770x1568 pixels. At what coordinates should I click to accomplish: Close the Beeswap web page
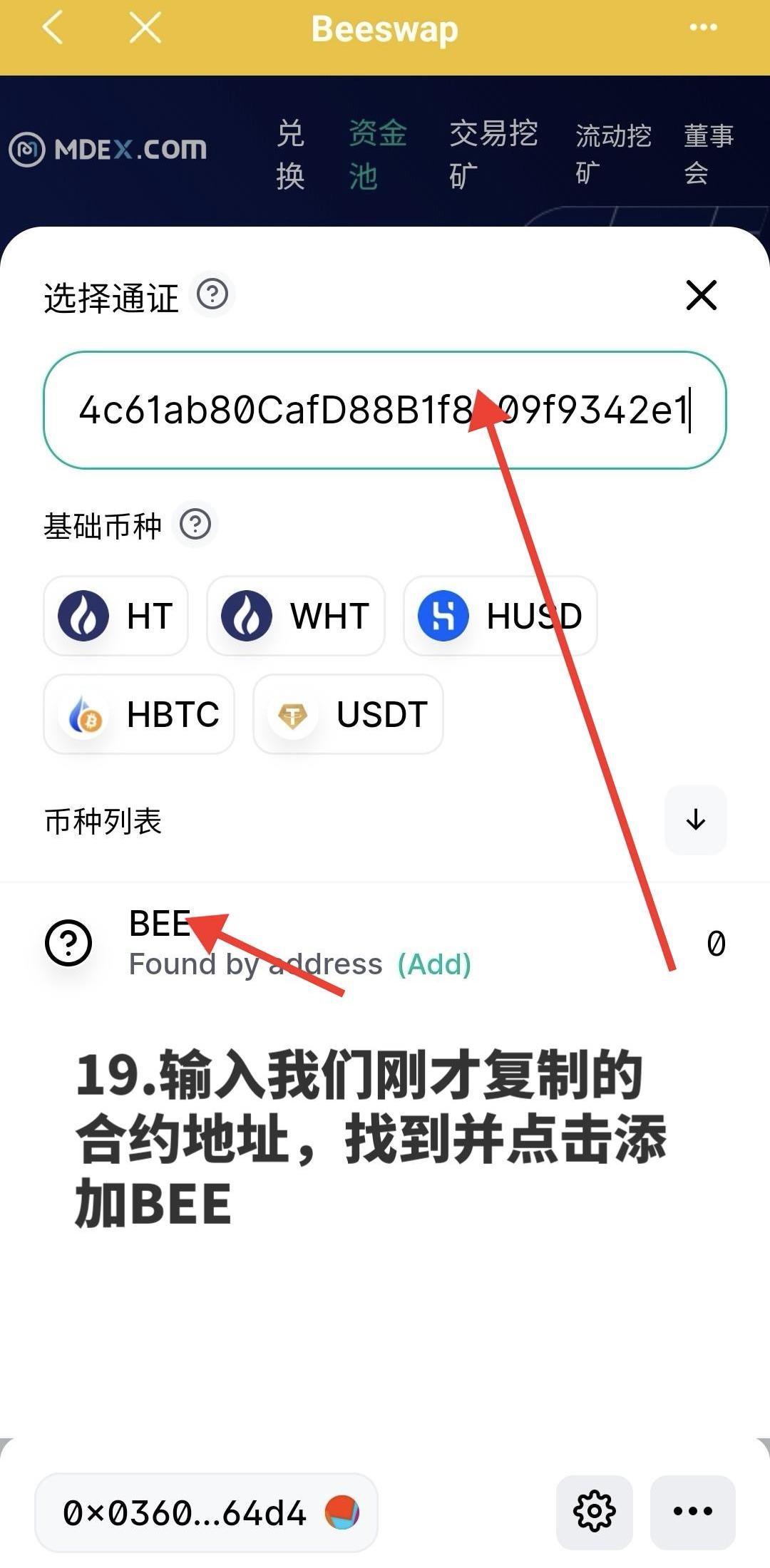click(x=145, y=29)
